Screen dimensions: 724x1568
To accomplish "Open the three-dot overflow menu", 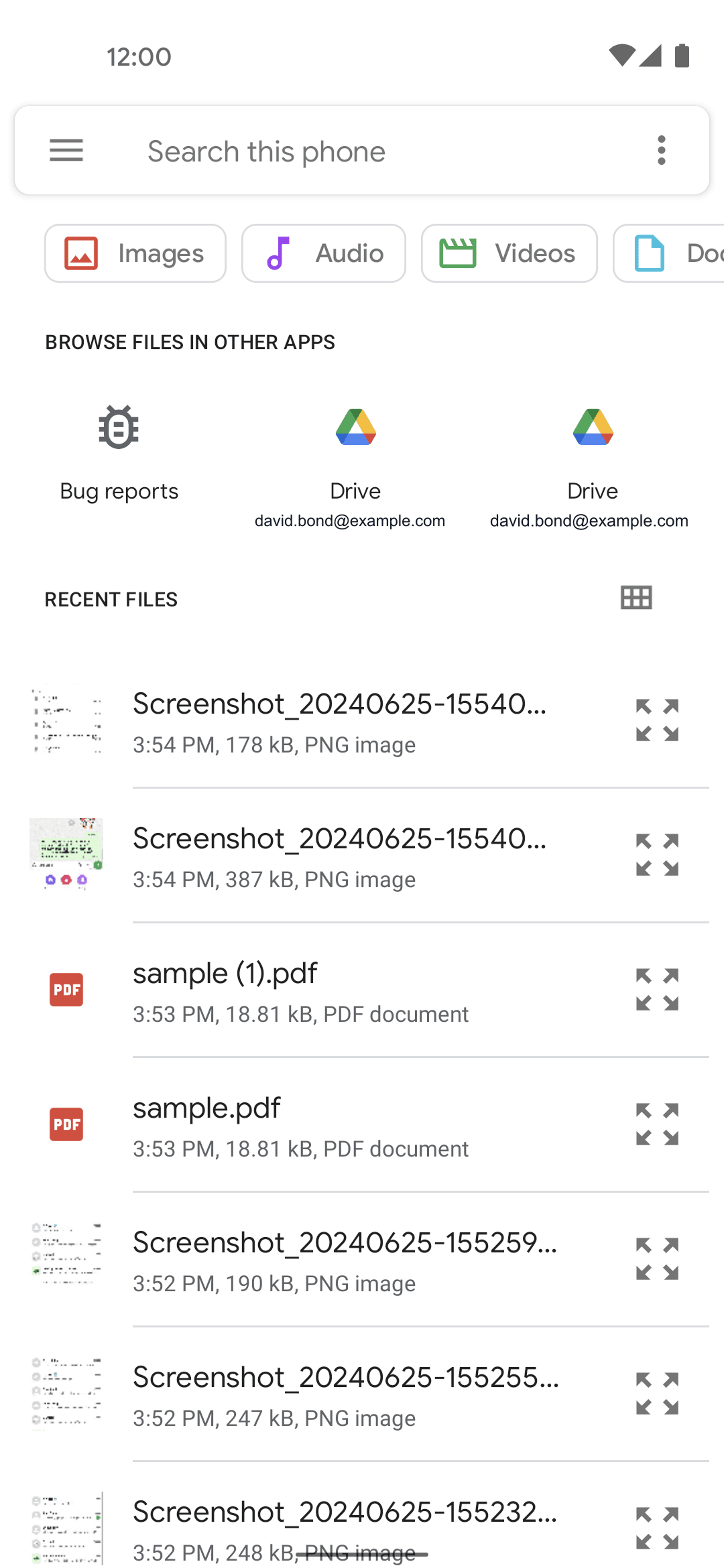I will click(661, 150).
